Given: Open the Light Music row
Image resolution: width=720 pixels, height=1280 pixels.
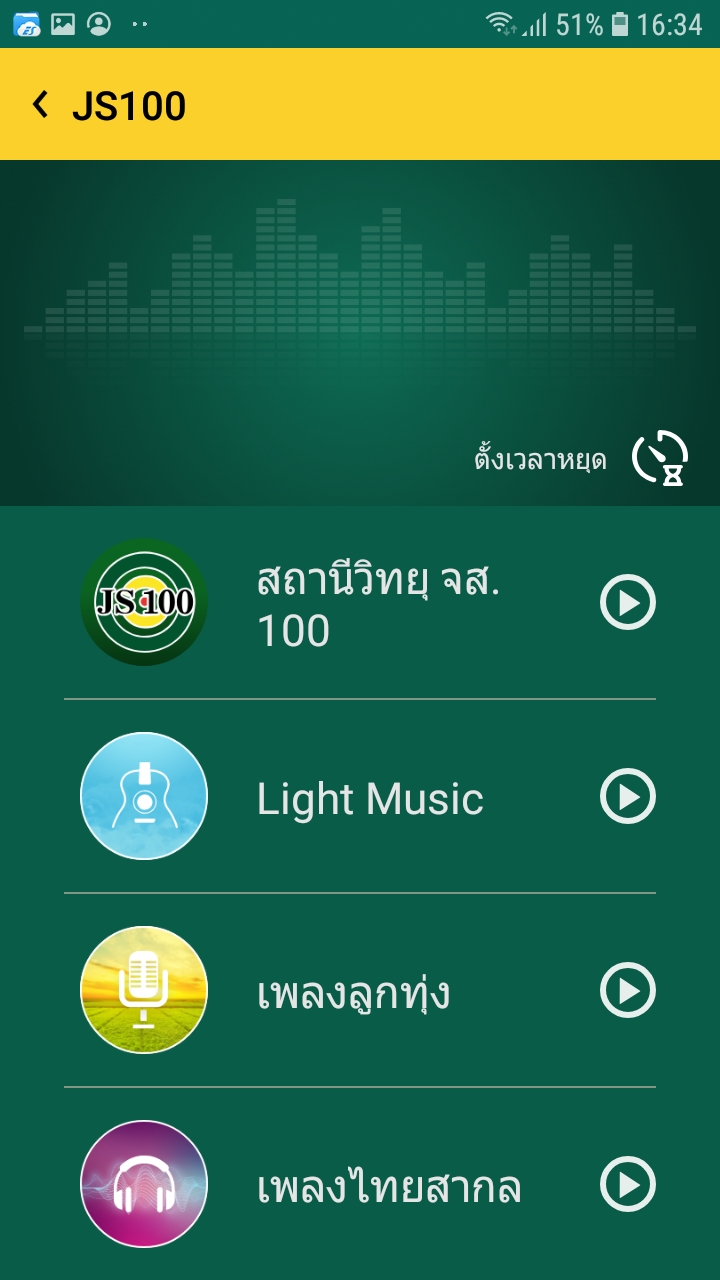Looking at the screenshot, I should click(370, 798).
